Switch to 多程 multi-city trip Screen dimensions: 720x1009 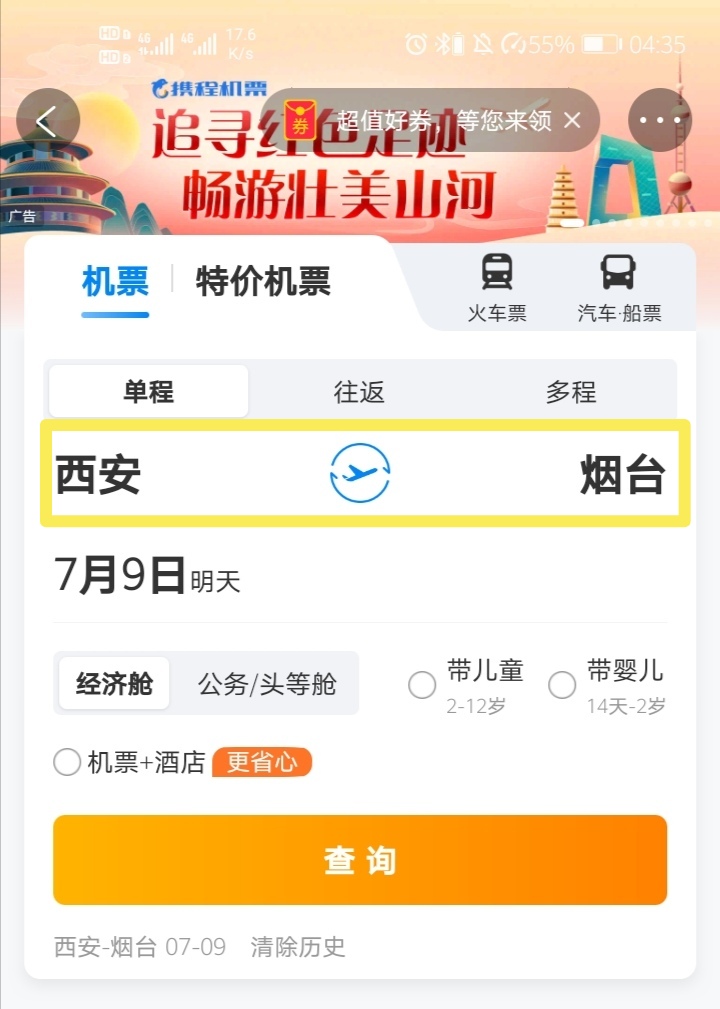[x=571, y=391]
